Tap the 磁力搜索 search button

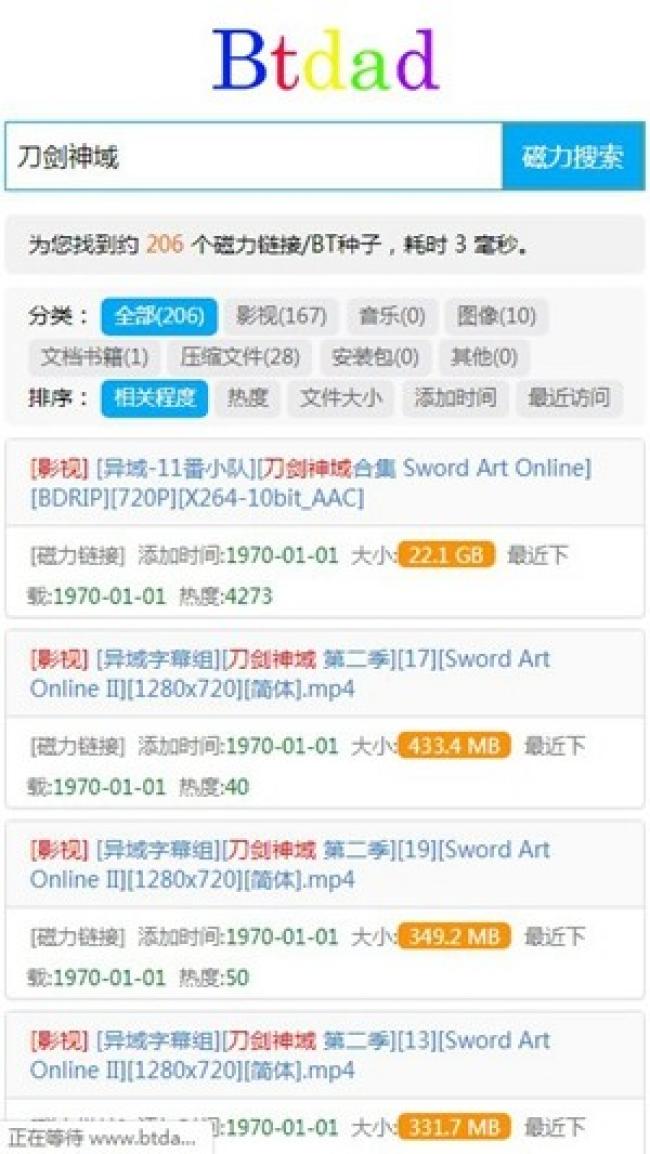pos(573,156)
